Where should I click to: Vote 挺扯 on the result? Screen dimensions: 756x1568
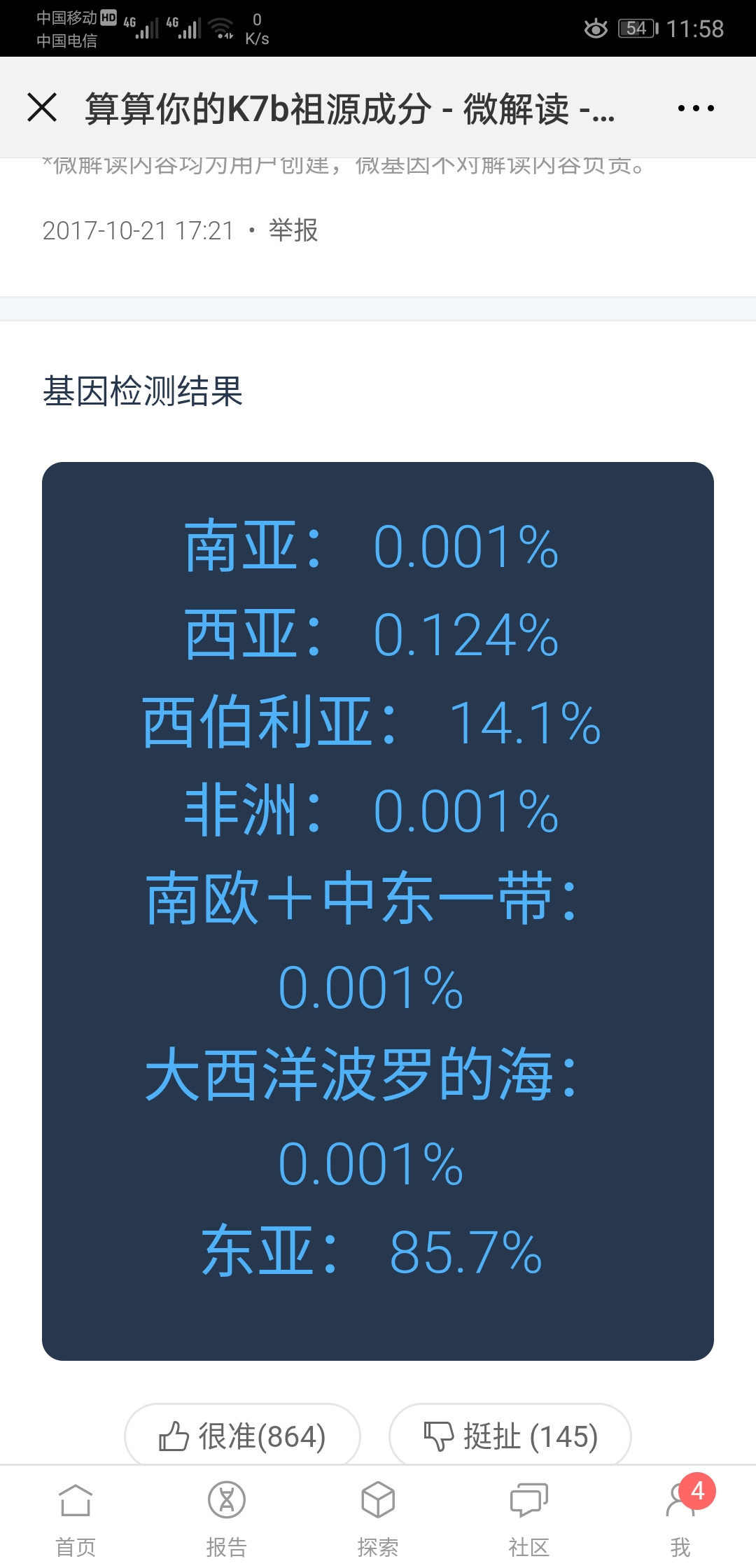tap(510, 1436)
